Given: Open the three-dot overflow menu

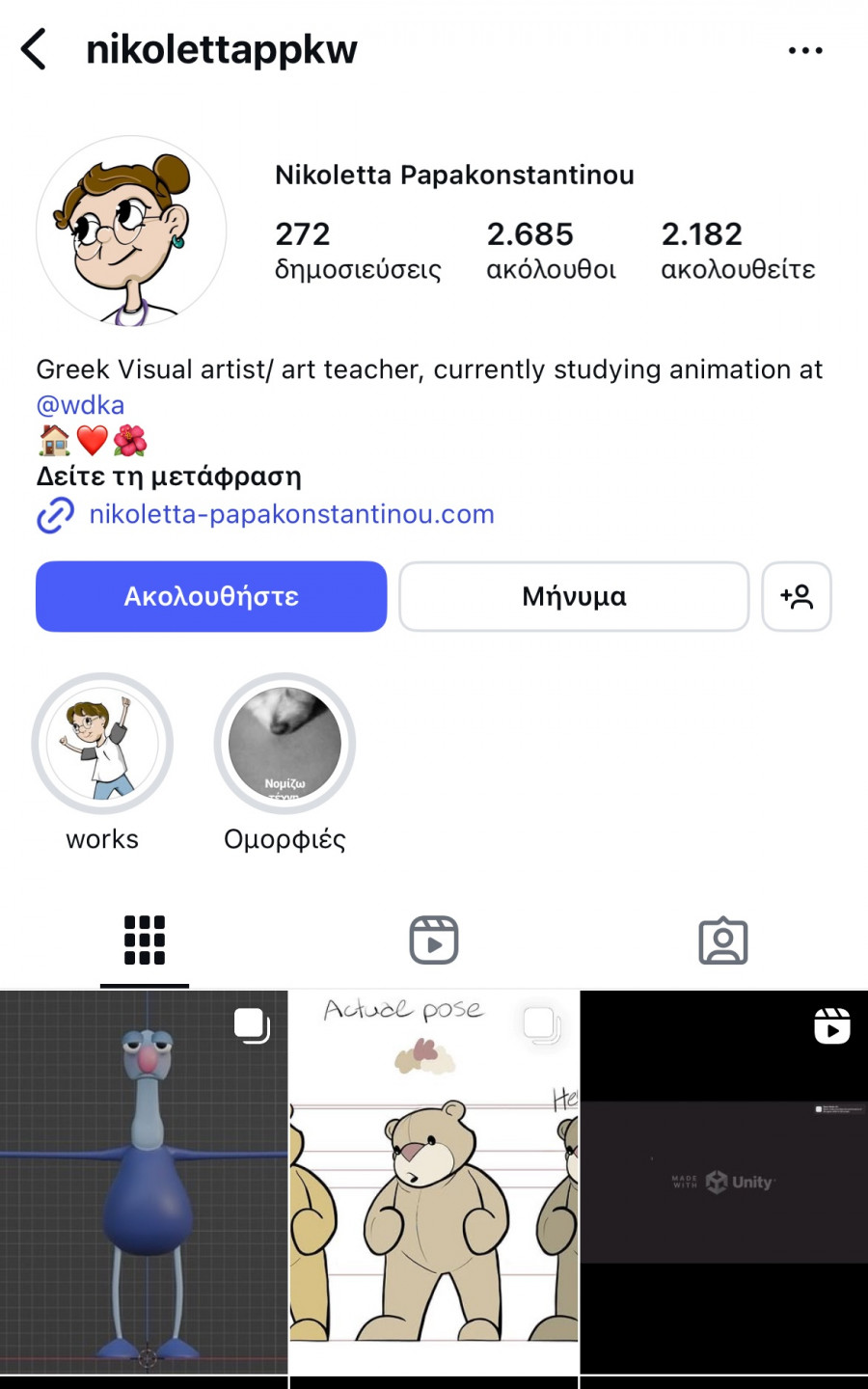Looking at the screenshot, I should (804, 50).
